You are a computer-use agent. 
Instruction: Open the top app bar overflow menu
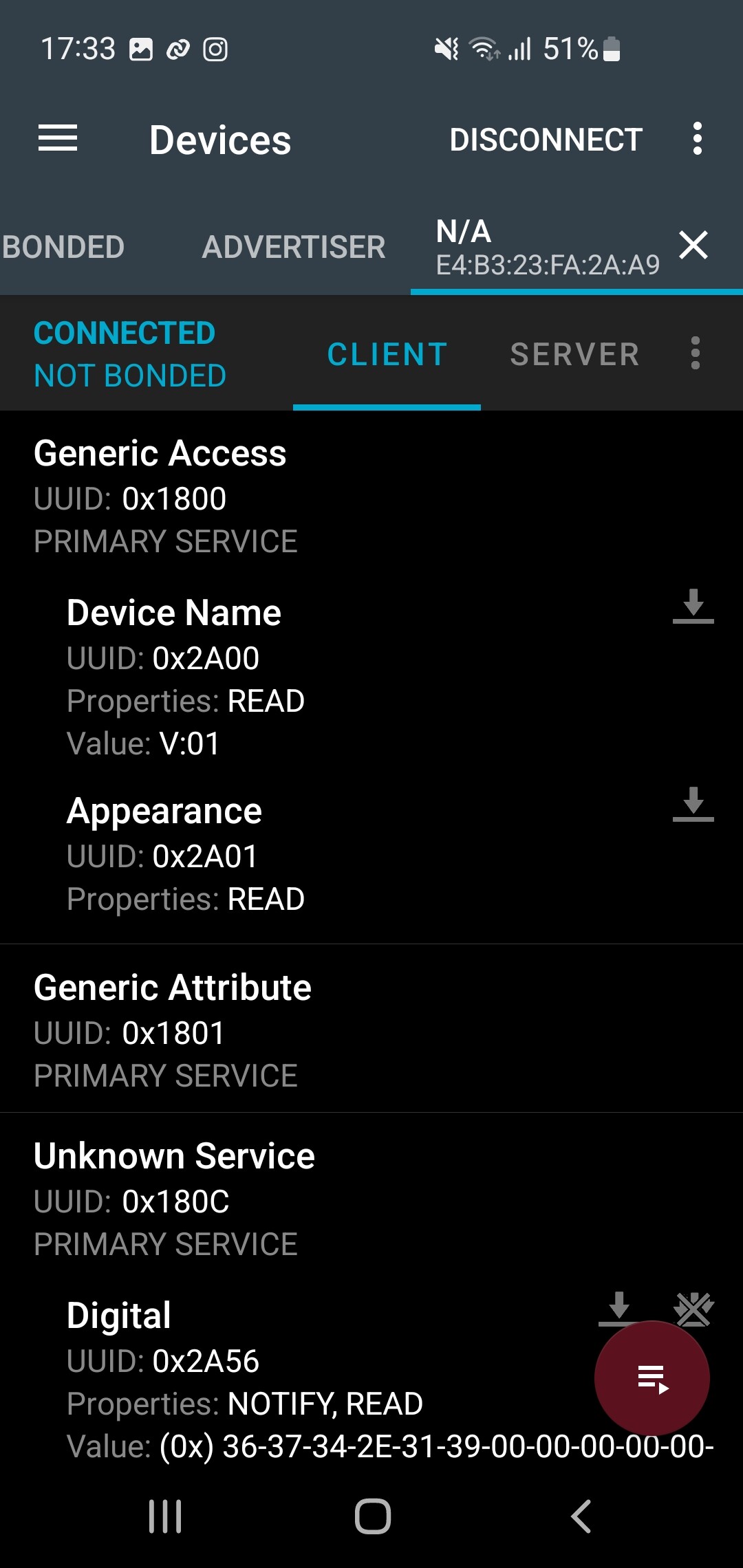698,138
